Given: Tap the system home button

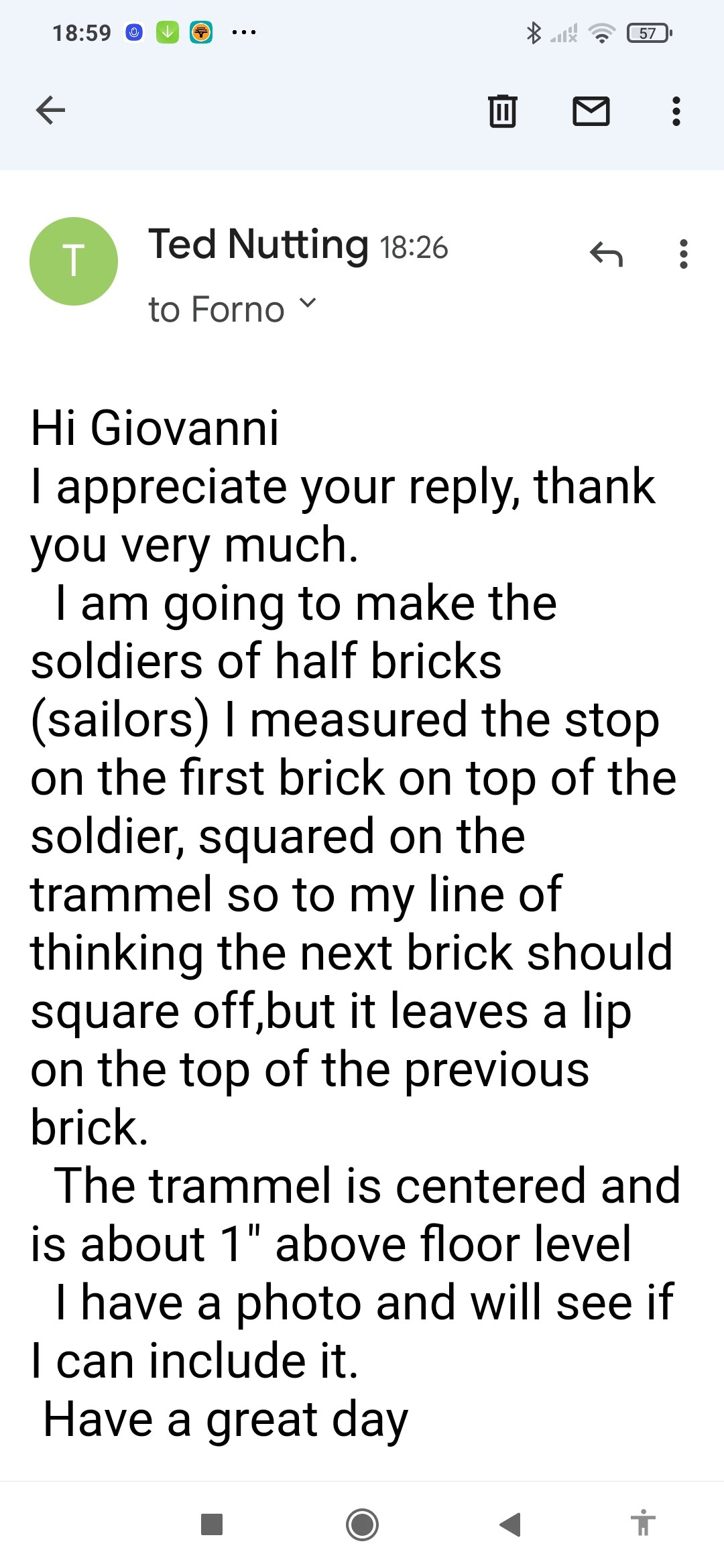Looking at the screenshot, I should [362, 1524].
